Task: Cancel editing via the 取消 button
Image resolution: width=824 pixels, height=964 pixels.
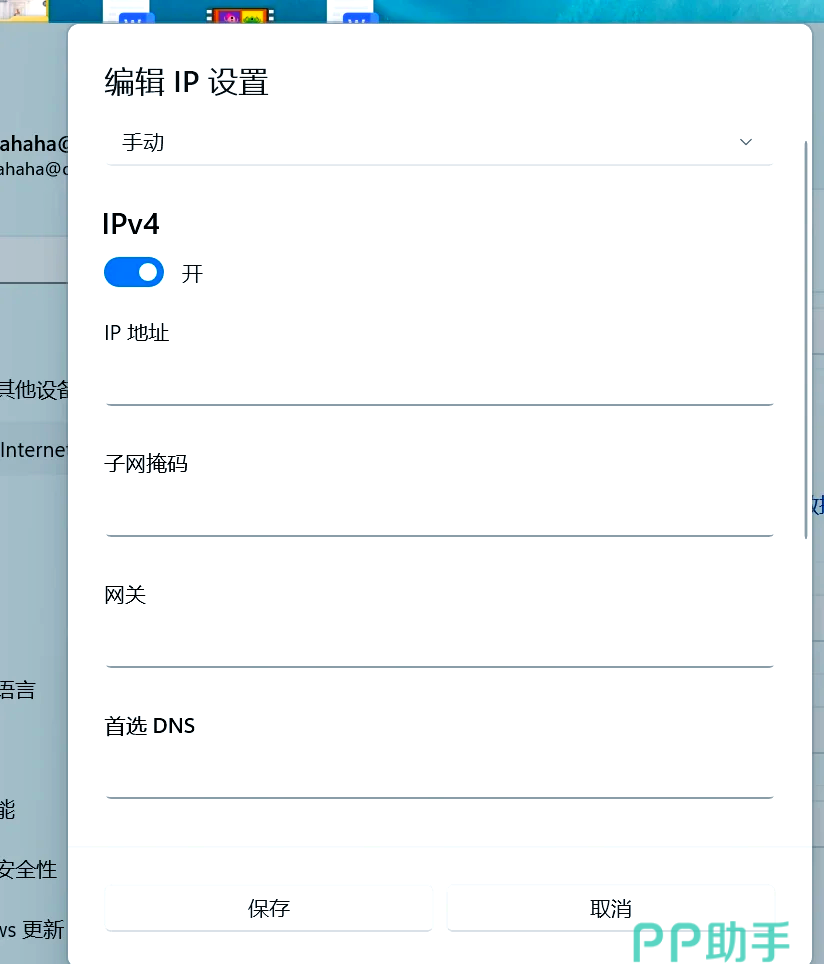Action: click(x=610, y=908)
